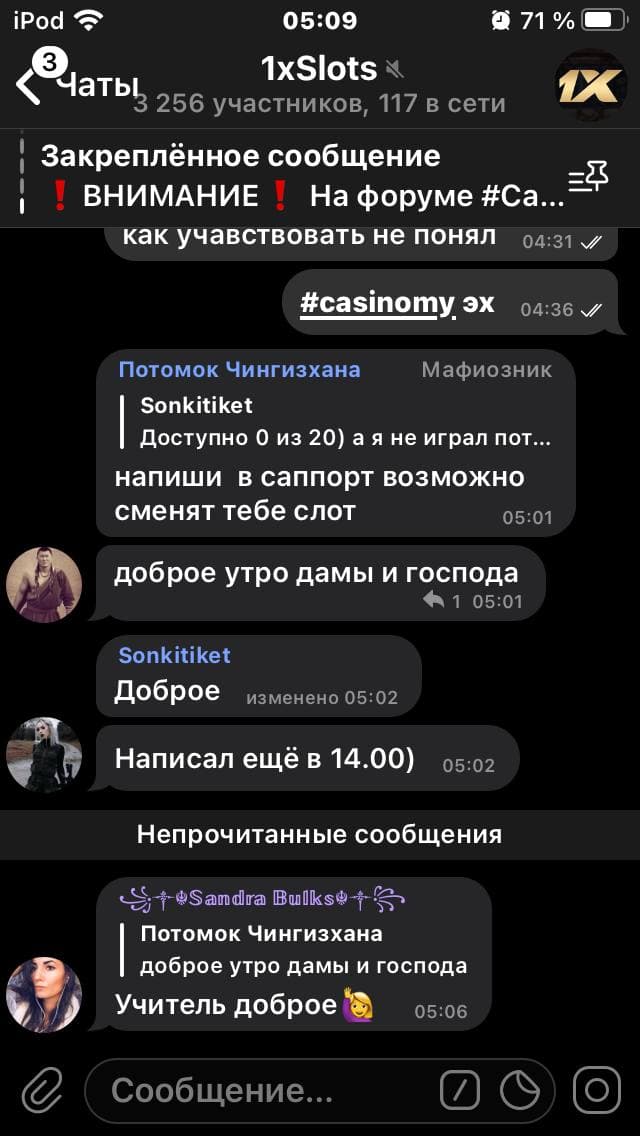640x1136 pixels.
Task: Open Sandra Bulks' profile avatar
Action: (44, 994)
